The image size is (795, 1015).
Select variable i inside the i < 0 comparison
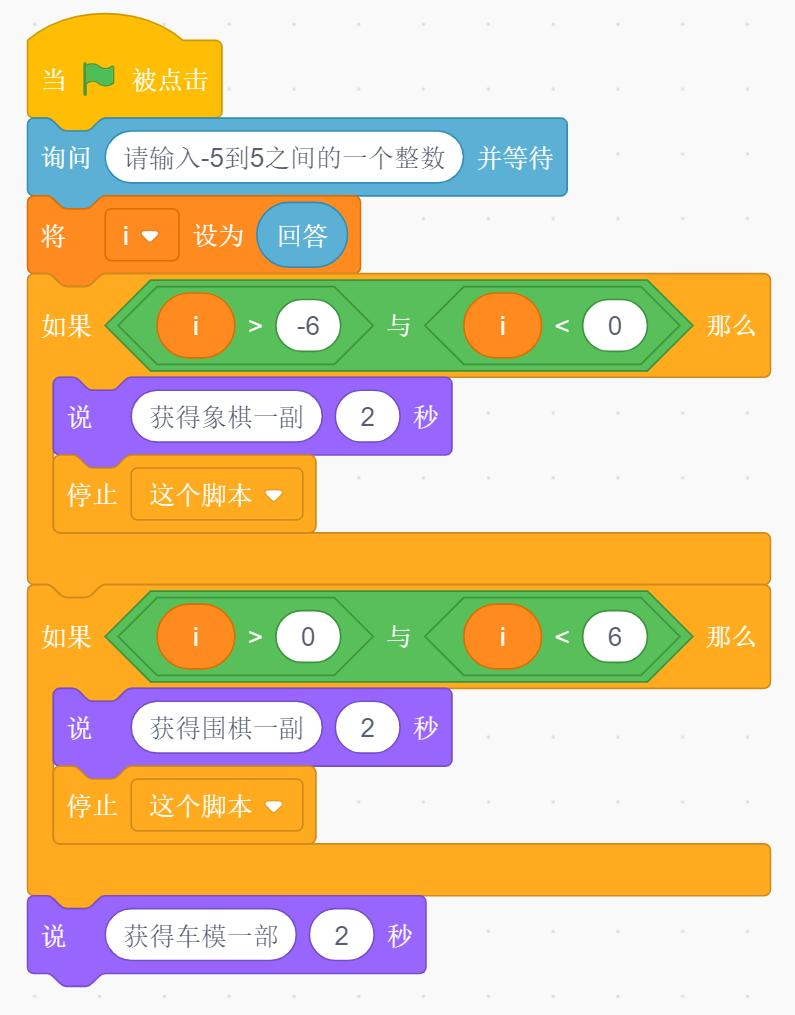coord(503,325)
